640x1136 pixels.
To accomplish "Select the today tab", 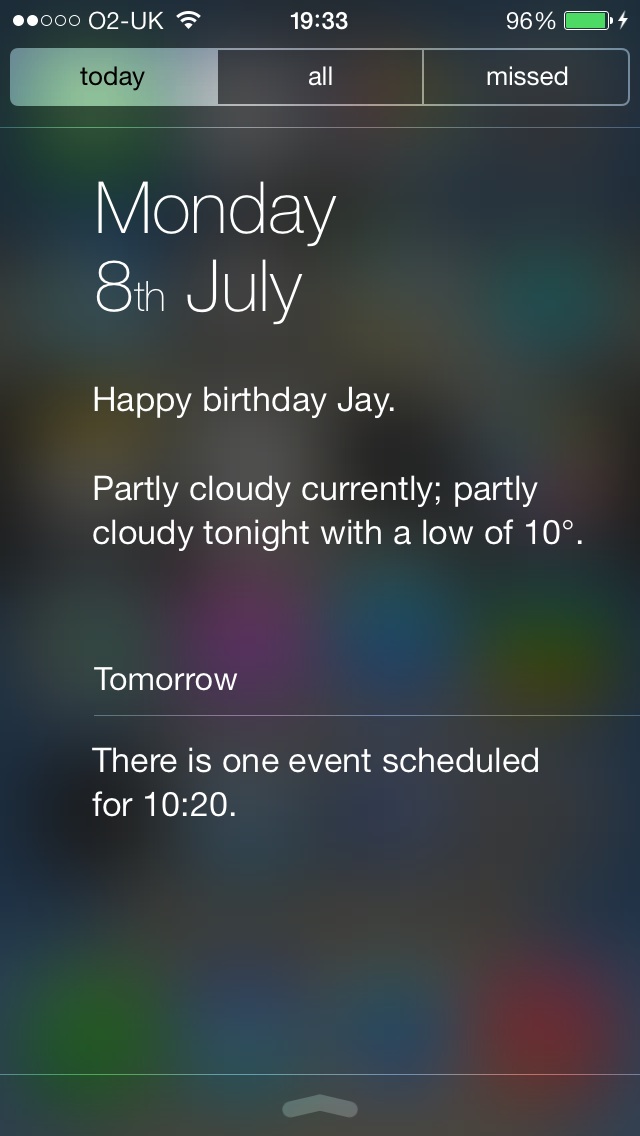I will coord(113,77).
